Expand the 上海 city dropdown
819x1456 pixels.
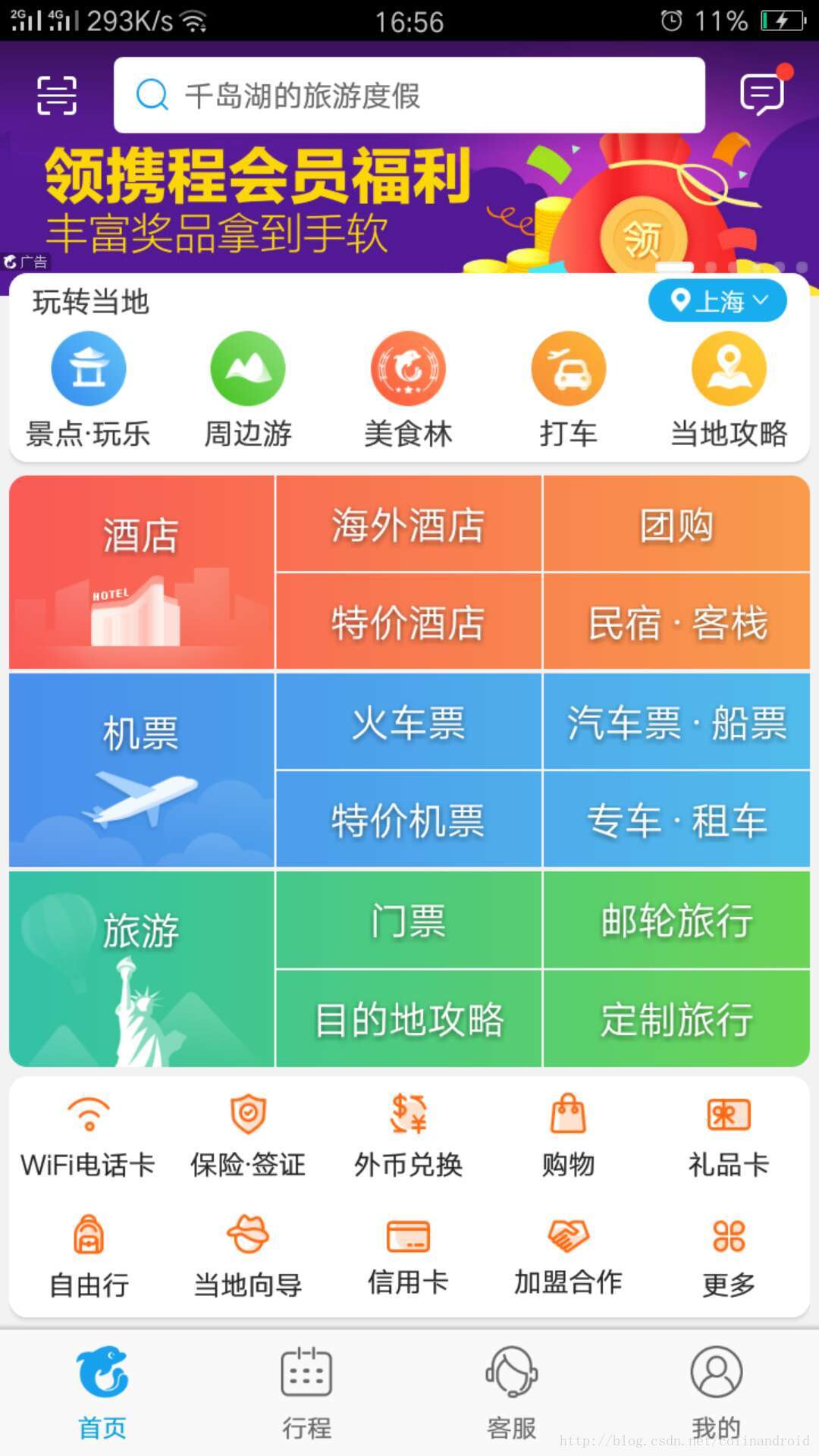[717, 301]
